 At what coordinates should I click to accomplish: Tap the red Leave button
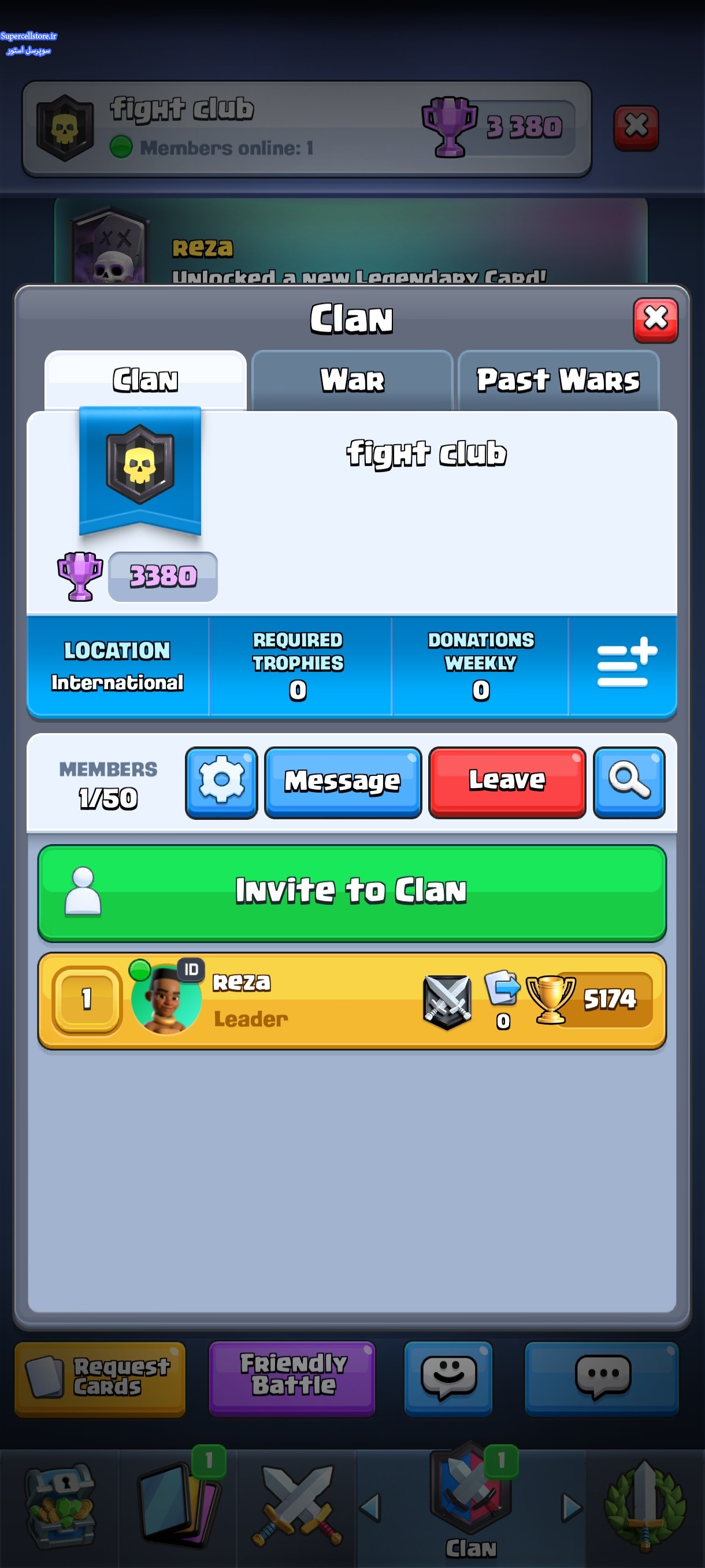507,782
